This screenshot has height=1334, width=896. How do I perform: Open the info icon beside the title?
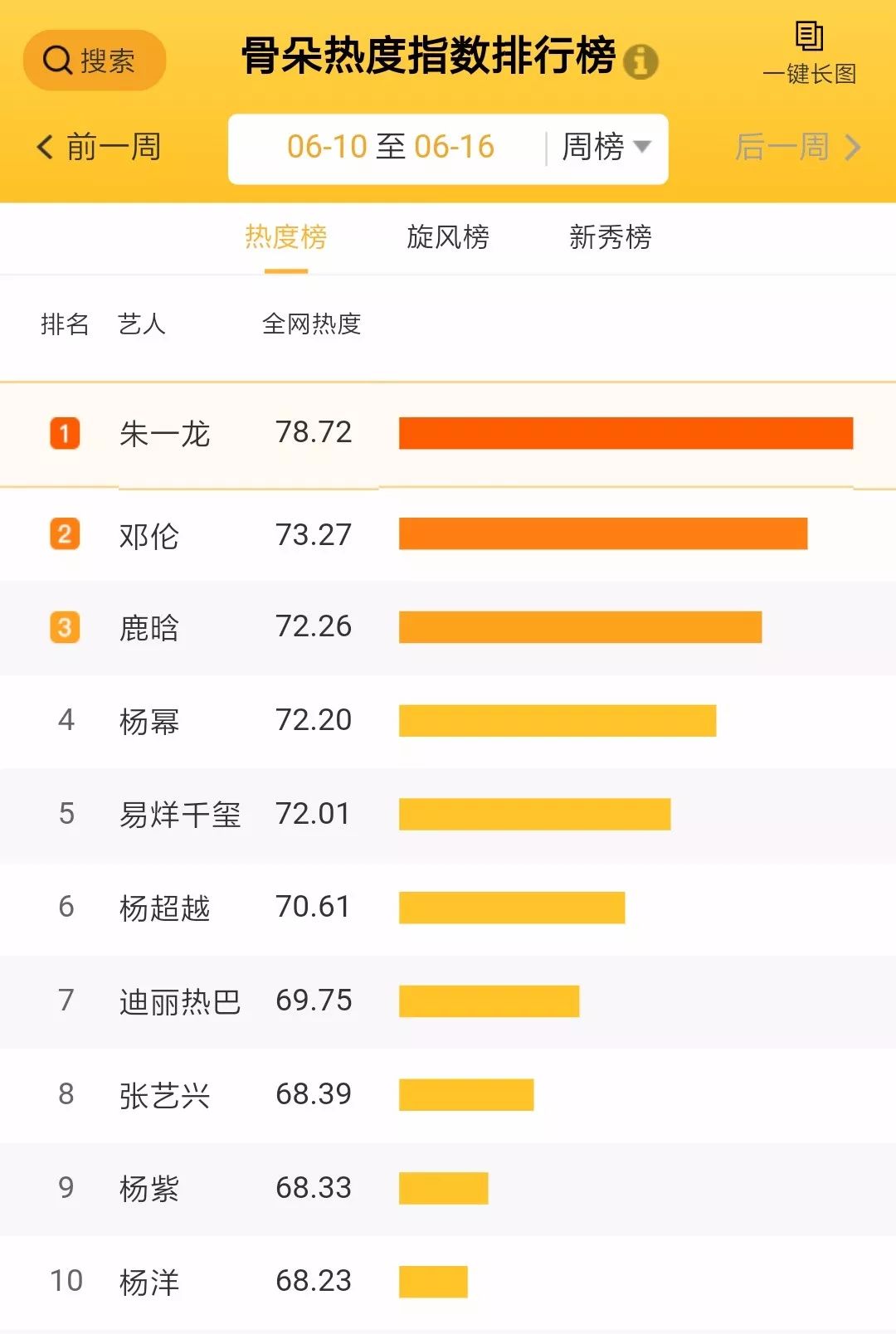pyautogui.click(x=640, y=61)
